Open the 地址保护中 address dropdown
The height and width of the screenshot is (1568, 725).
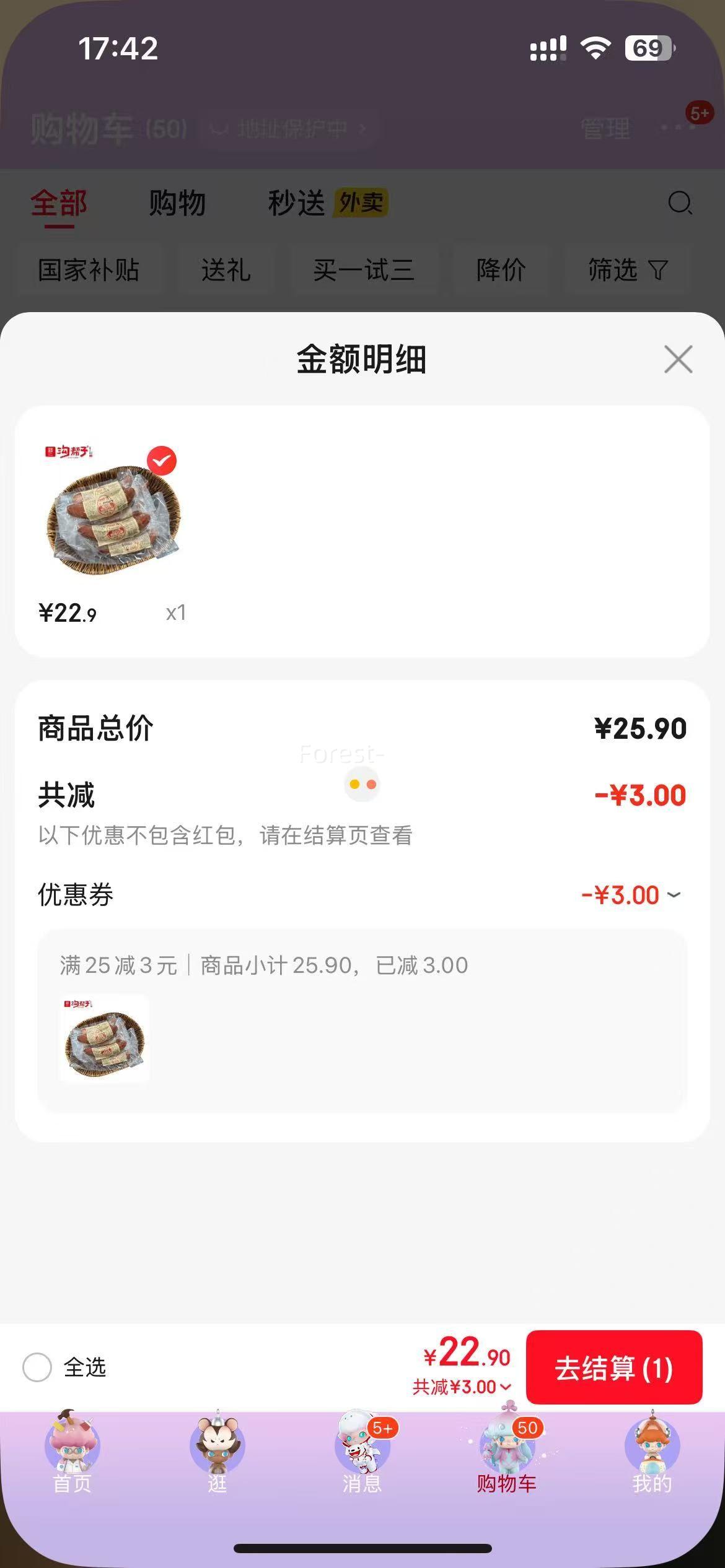(x=289, y=128)
